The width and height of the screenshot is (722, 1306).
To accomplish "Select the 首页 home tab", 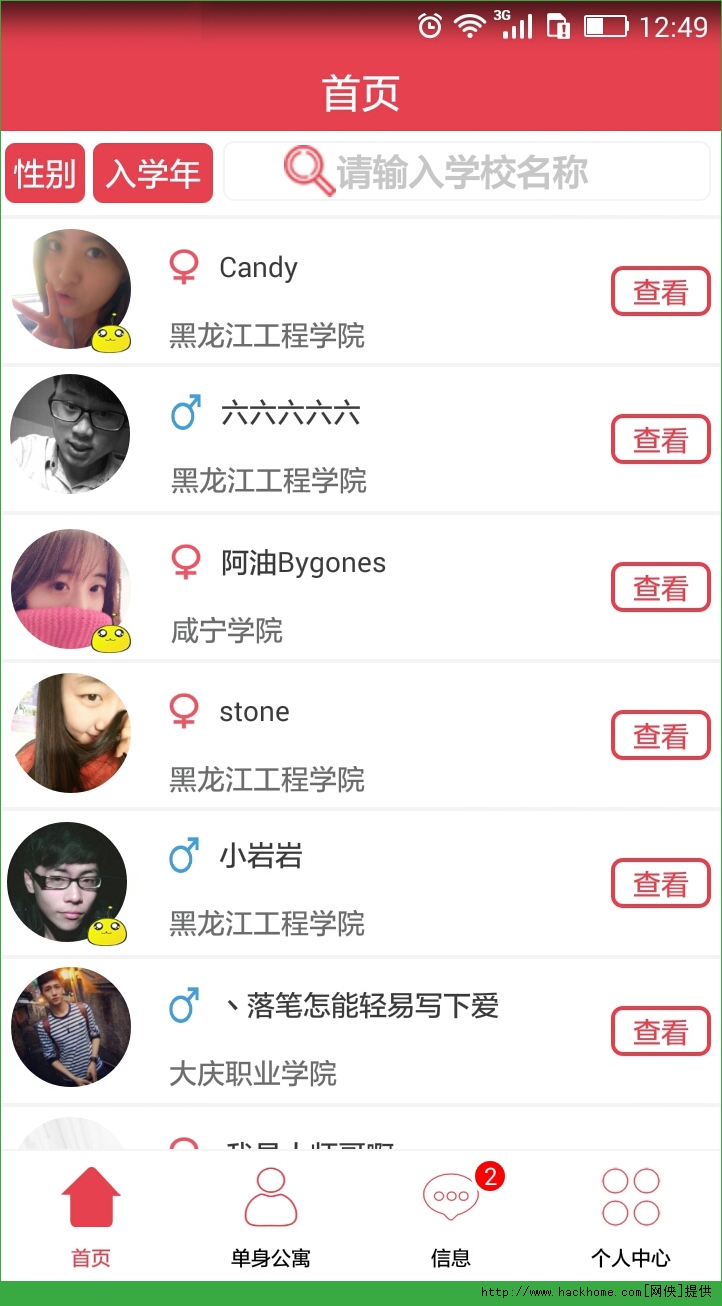I will [91, 1217].
